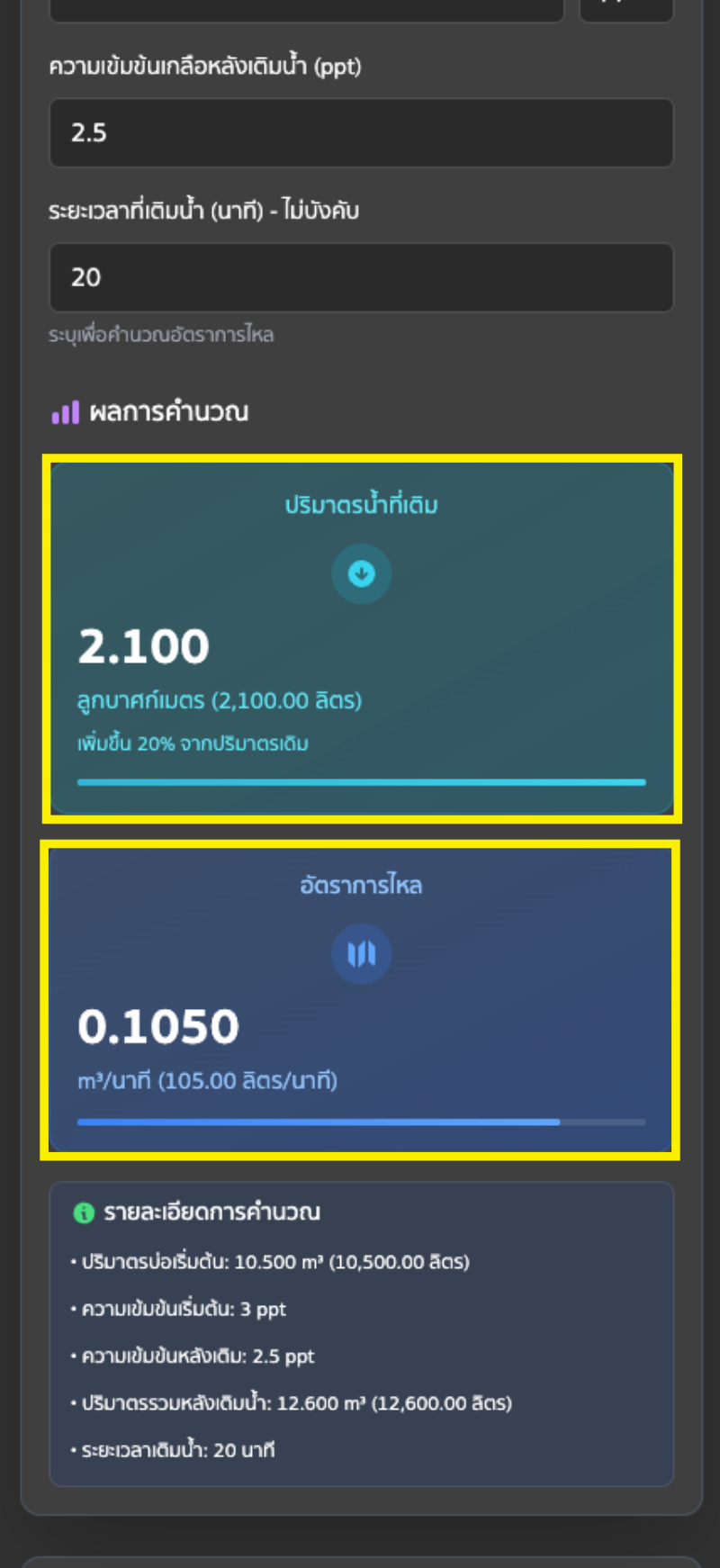Edit the fill duration in minutes field (20)
This screenshot has width=720, height=1568.
[x=361, y=277]
